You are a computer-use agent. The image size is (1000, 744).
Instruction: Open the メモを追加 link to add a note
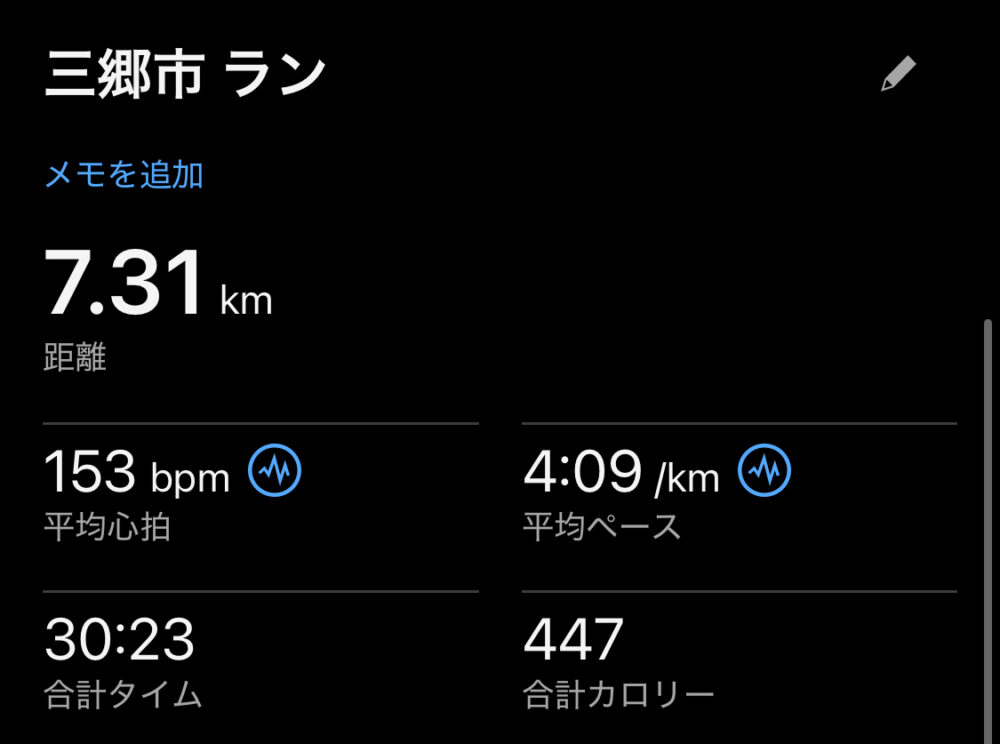coord(124,175)
